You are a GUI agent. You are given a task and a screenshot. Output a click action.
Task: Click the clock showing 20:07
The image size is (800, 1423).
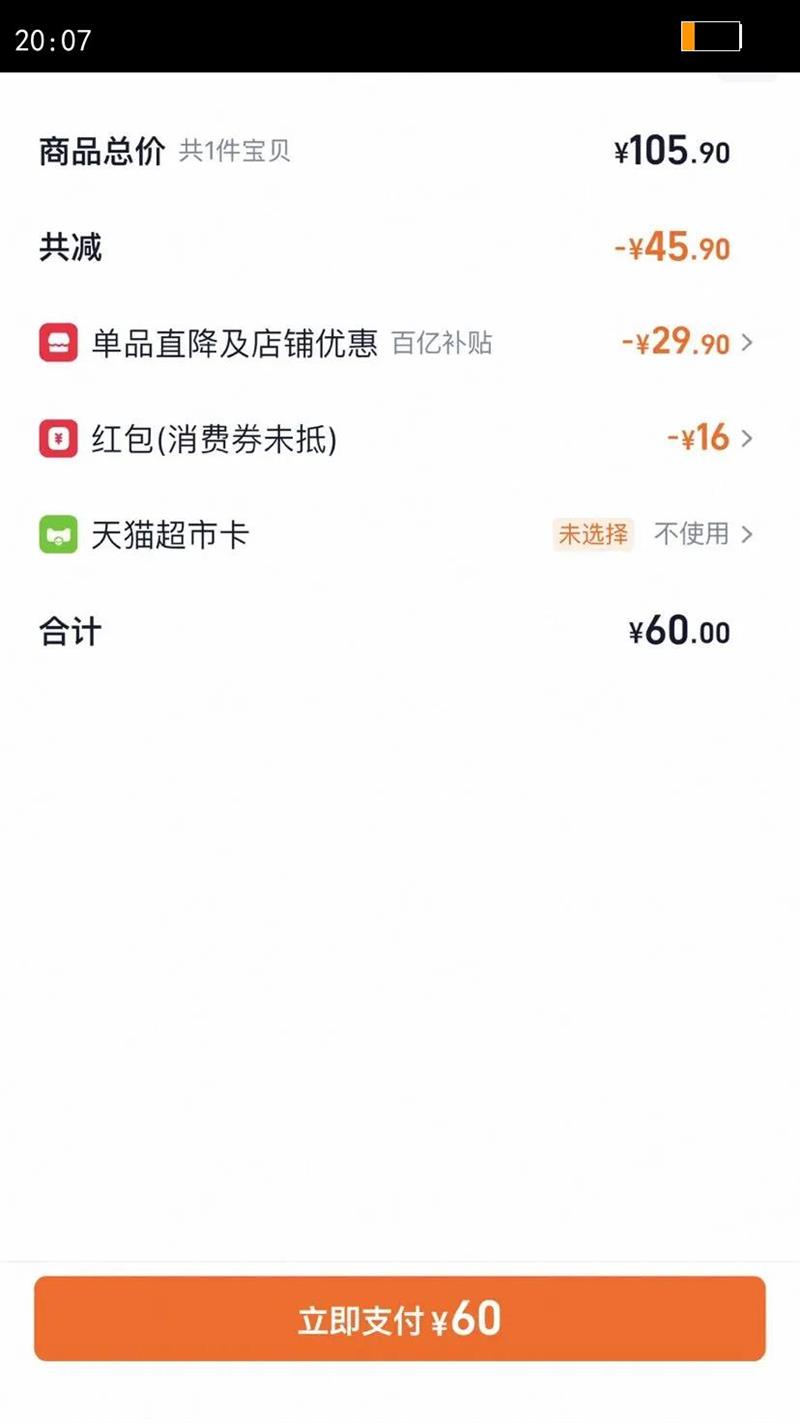(52, 41)
